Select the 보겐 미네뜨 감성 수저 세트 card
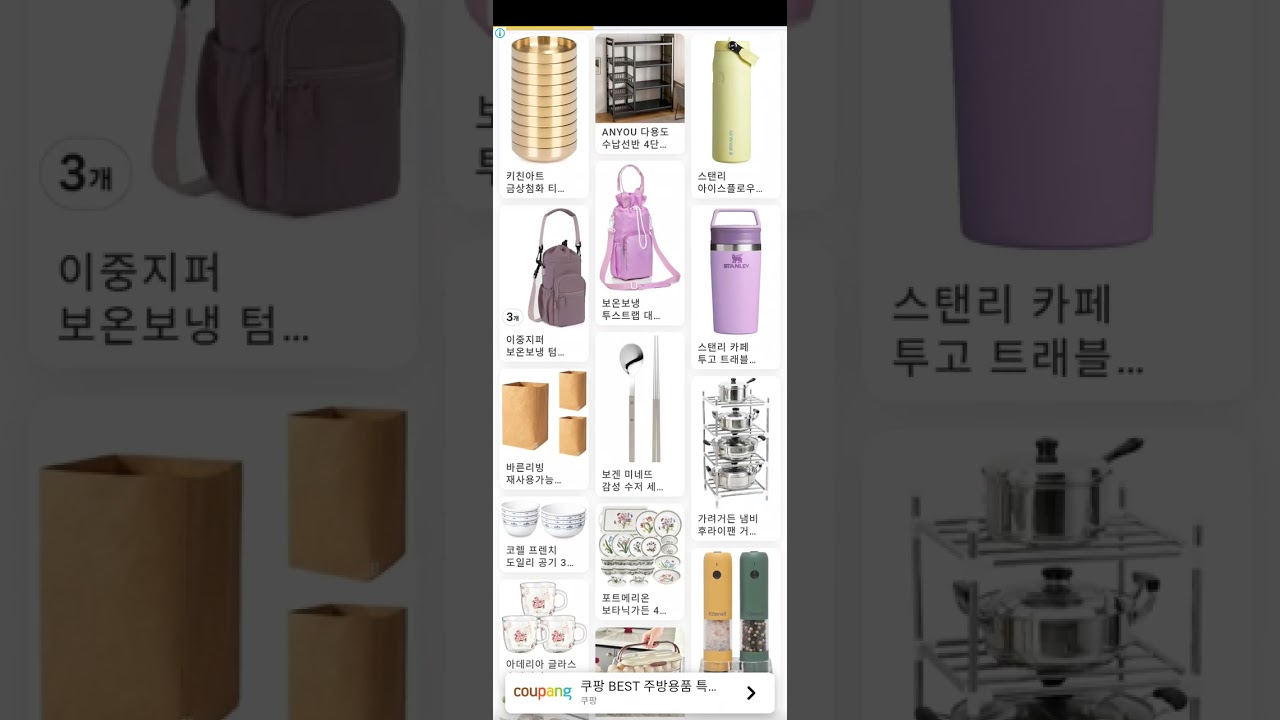Viewport: 1280px width, 720px height. click(640, 412)
